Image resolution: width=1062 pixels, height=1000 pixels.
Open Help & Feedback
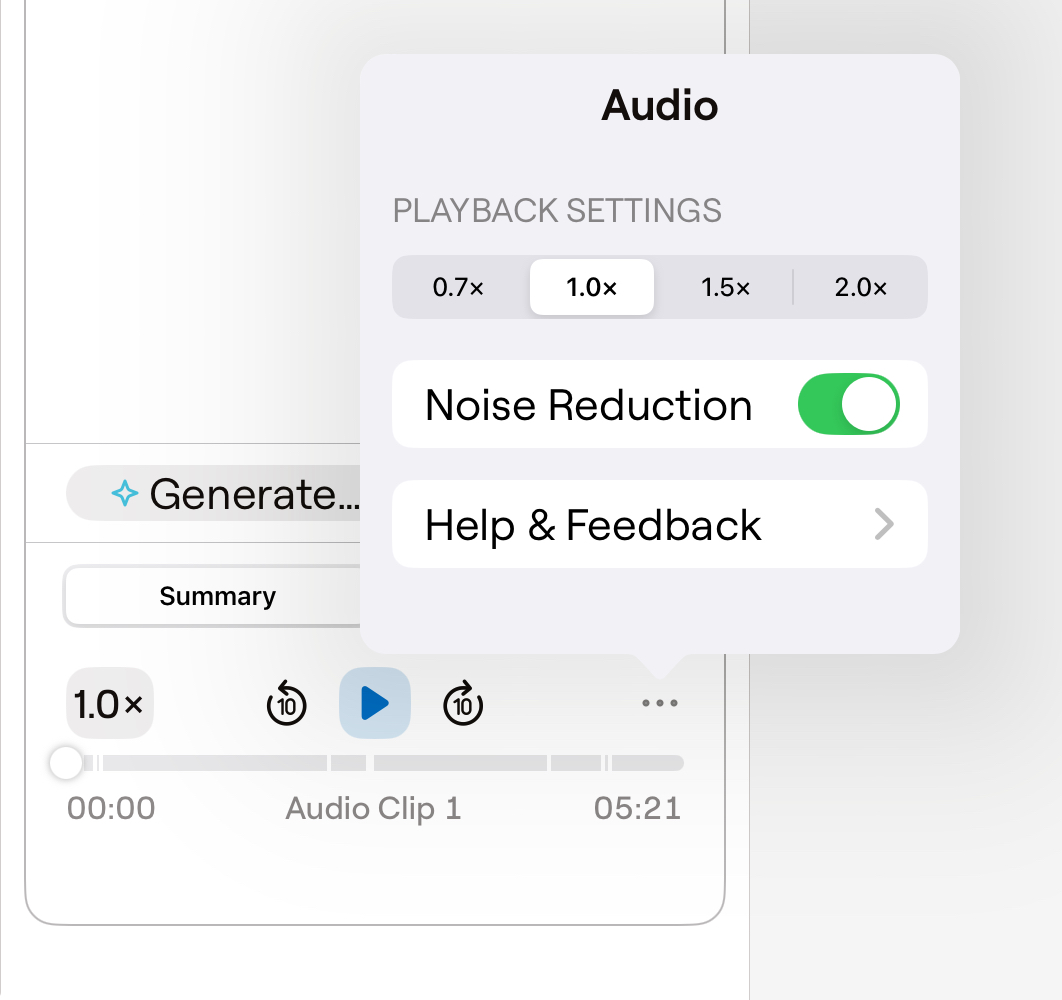tap(660, 525)
